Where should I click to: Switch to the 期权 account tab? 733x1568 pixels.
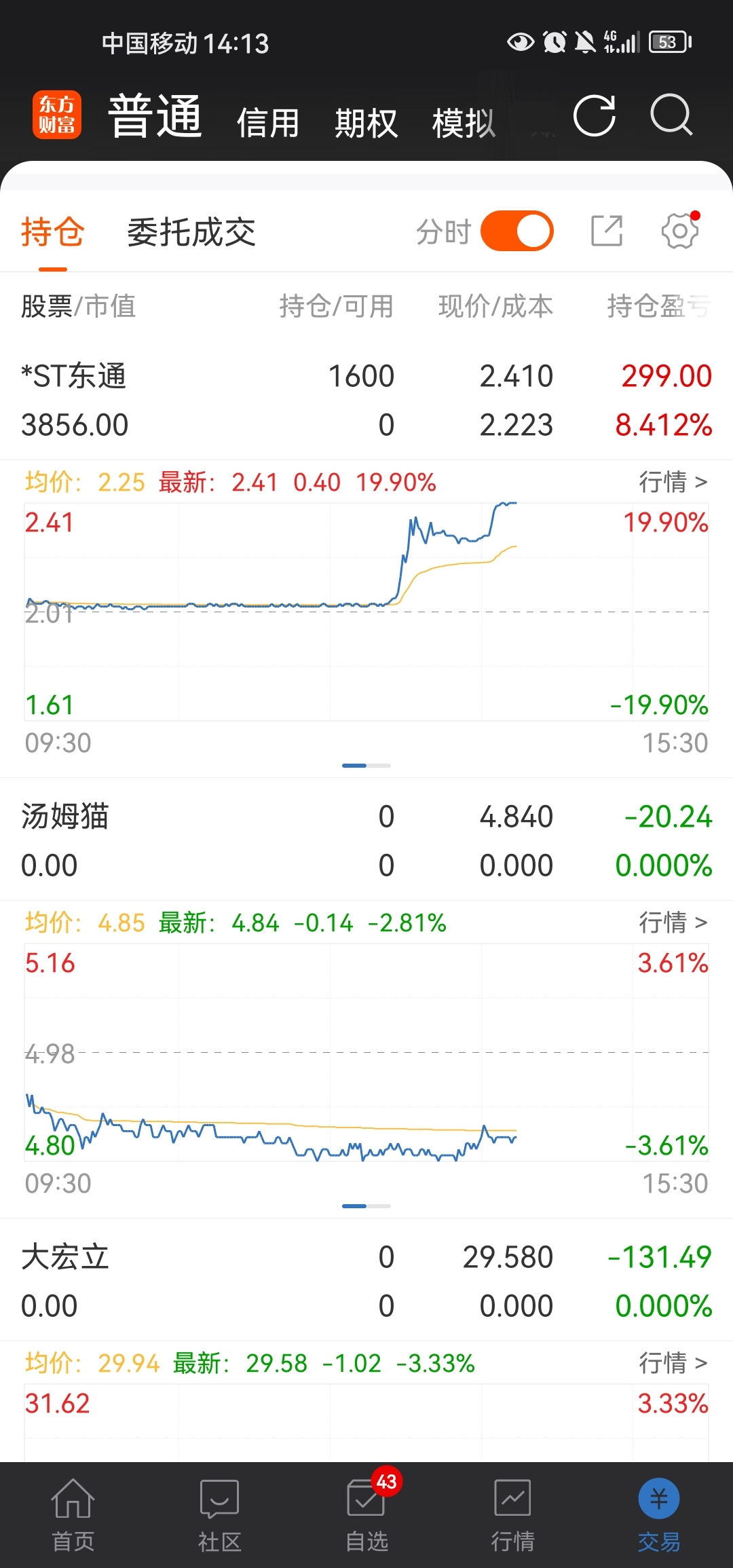click(x=366, y=124)
